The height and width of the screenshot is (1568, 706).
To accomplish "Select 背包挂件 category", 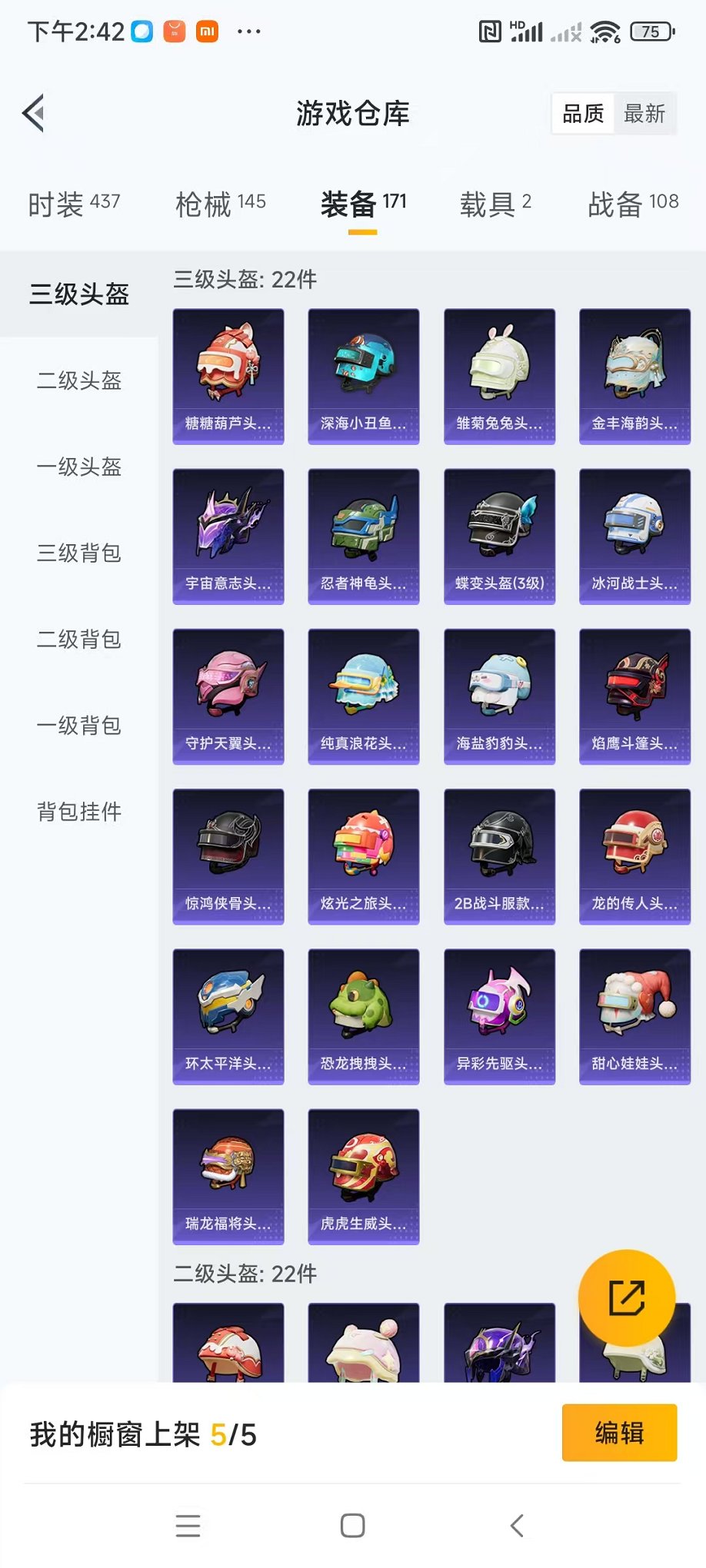I will 78,811.
